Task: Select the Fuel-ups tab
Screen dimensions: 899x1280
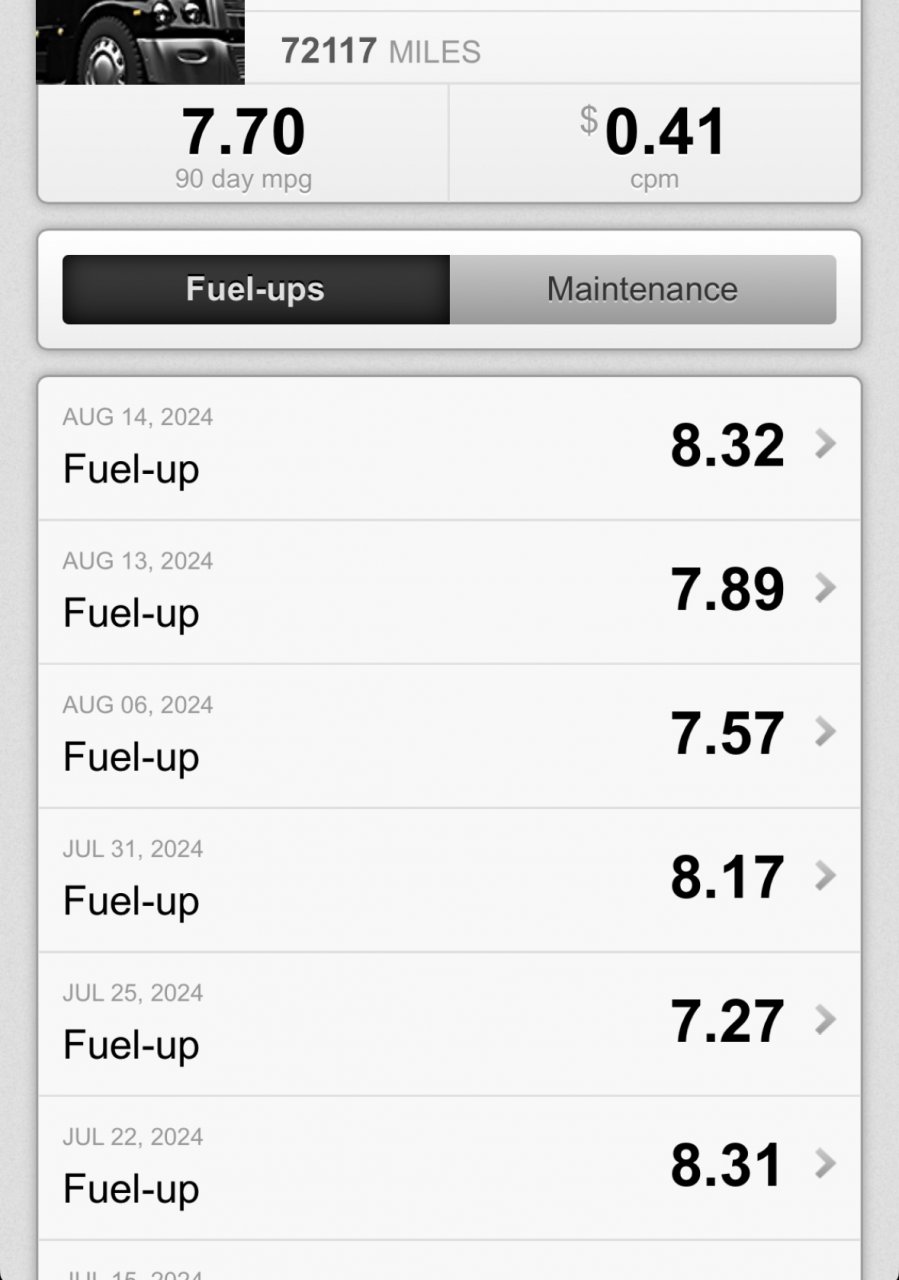Action: [x=256, y=290]
